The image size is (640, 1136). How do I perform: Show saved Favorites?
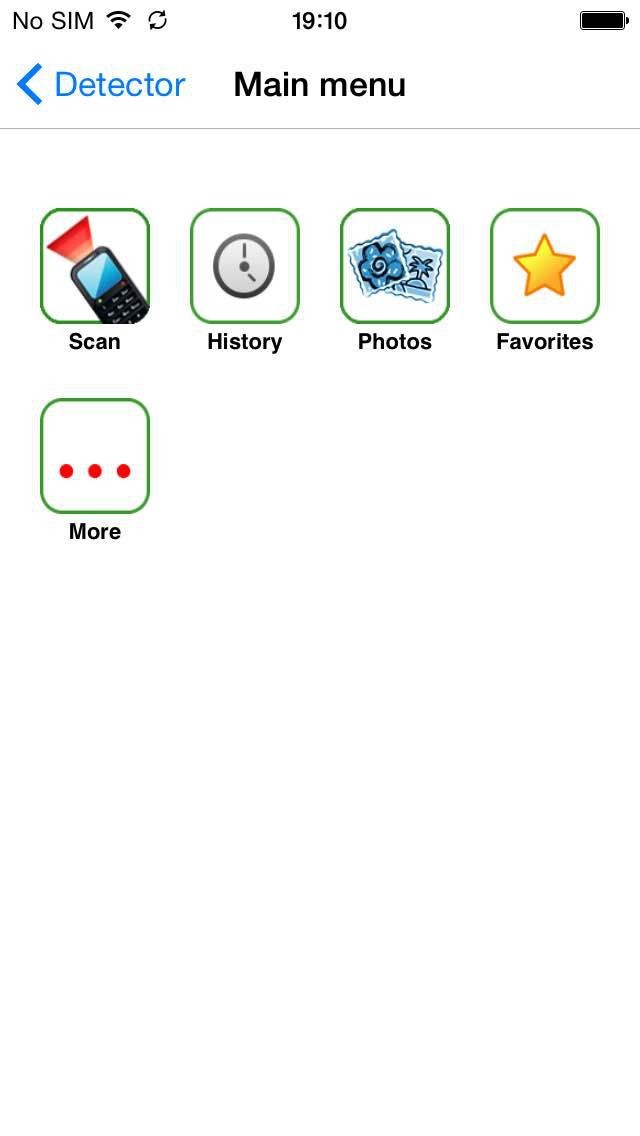click(545, 266)
